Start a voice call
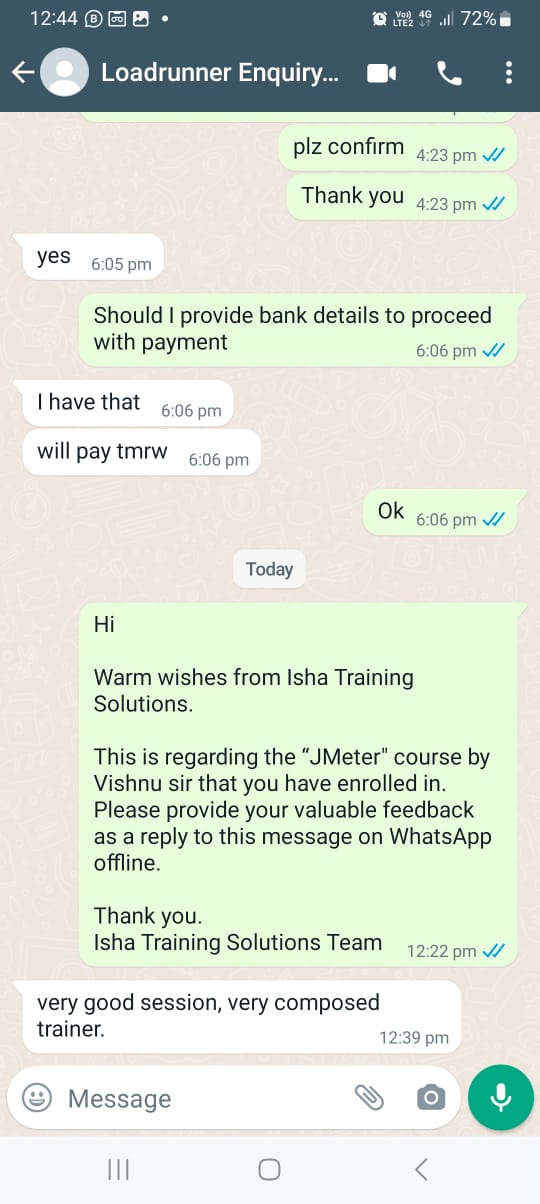Screen dimensions: 540x1204 pos(449,73)
